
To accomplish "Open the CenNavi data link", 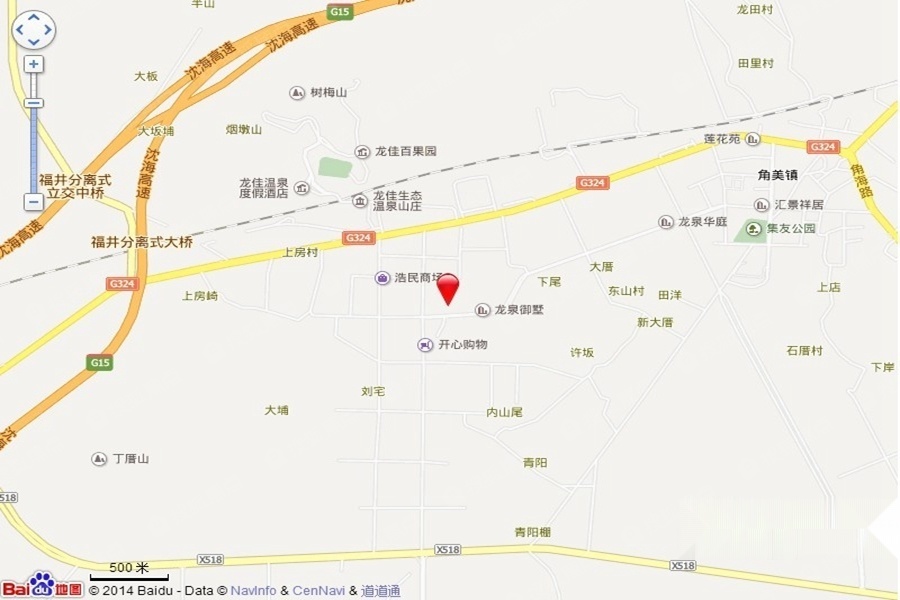I will tap(320, 591).
